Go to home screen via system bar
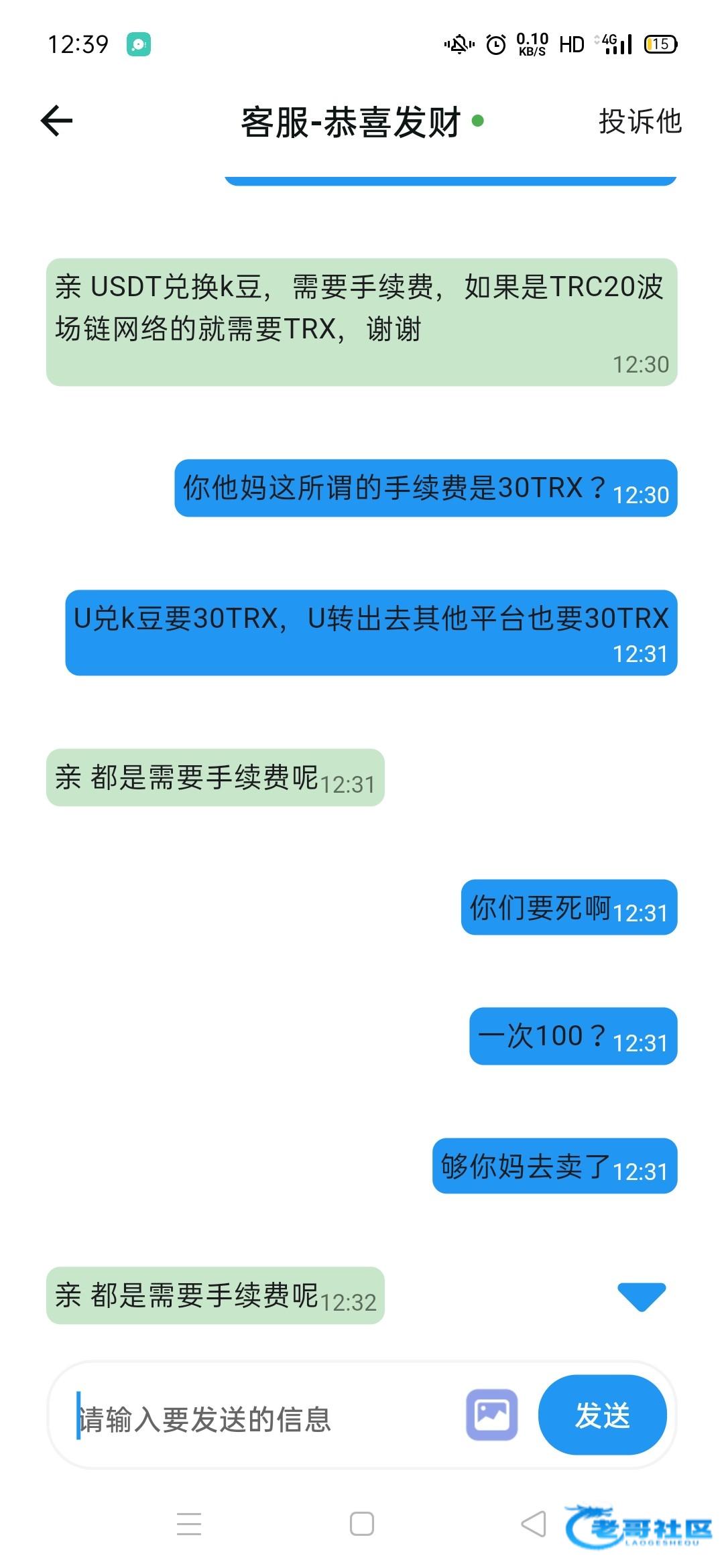724x1568 pixels. pyautogui.click(x=361, y=1523)
